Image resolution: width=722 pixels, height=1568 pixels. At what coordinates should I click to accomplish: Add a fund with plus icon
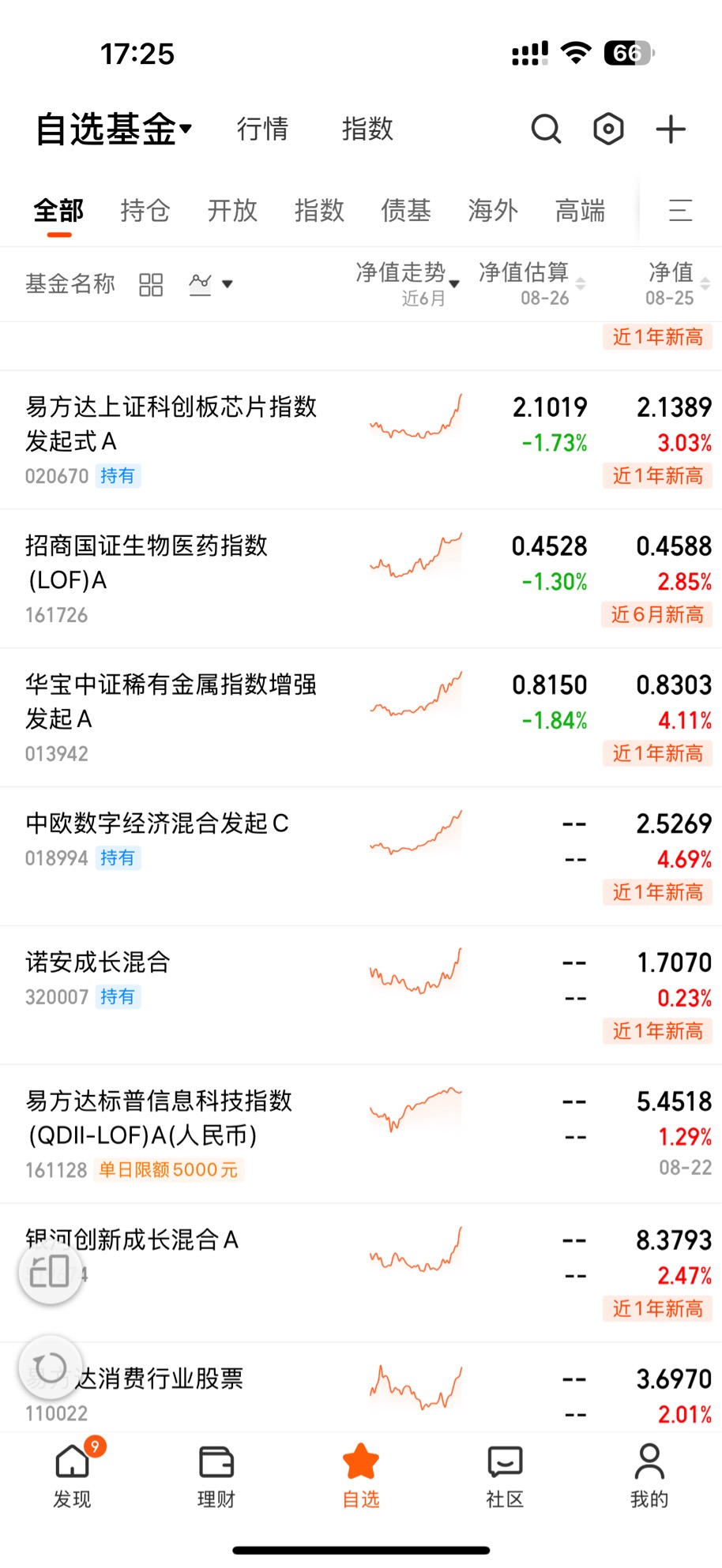[x=671, y=129]
